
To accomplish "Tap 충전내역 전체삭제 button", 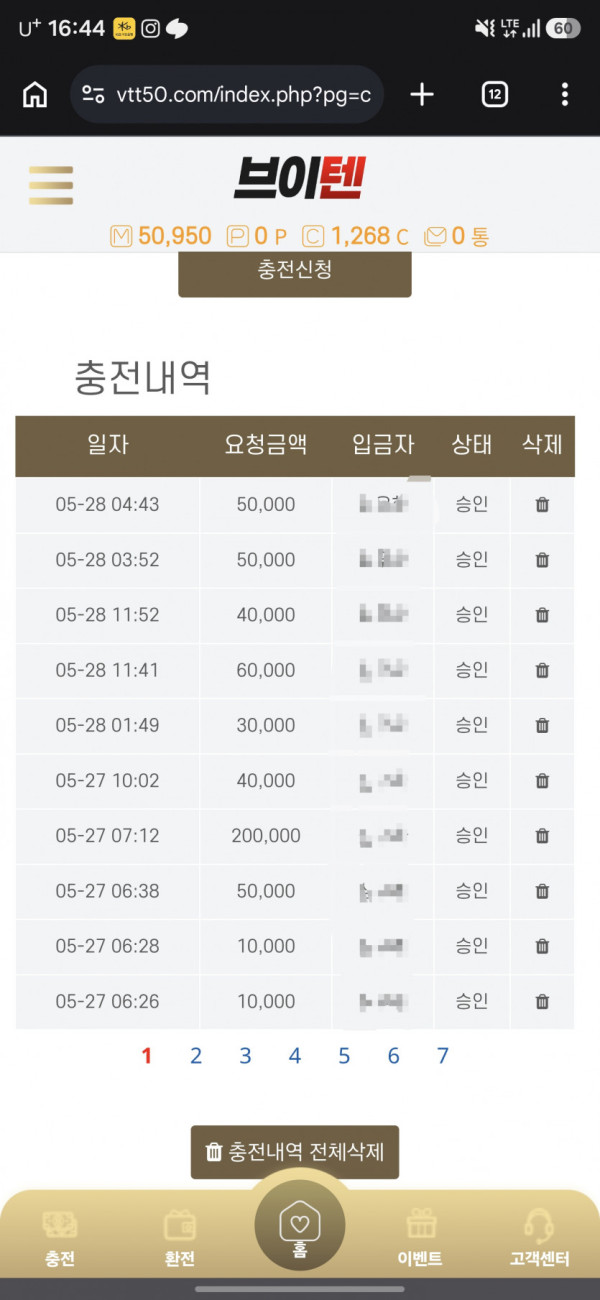I will [295, 1152].
